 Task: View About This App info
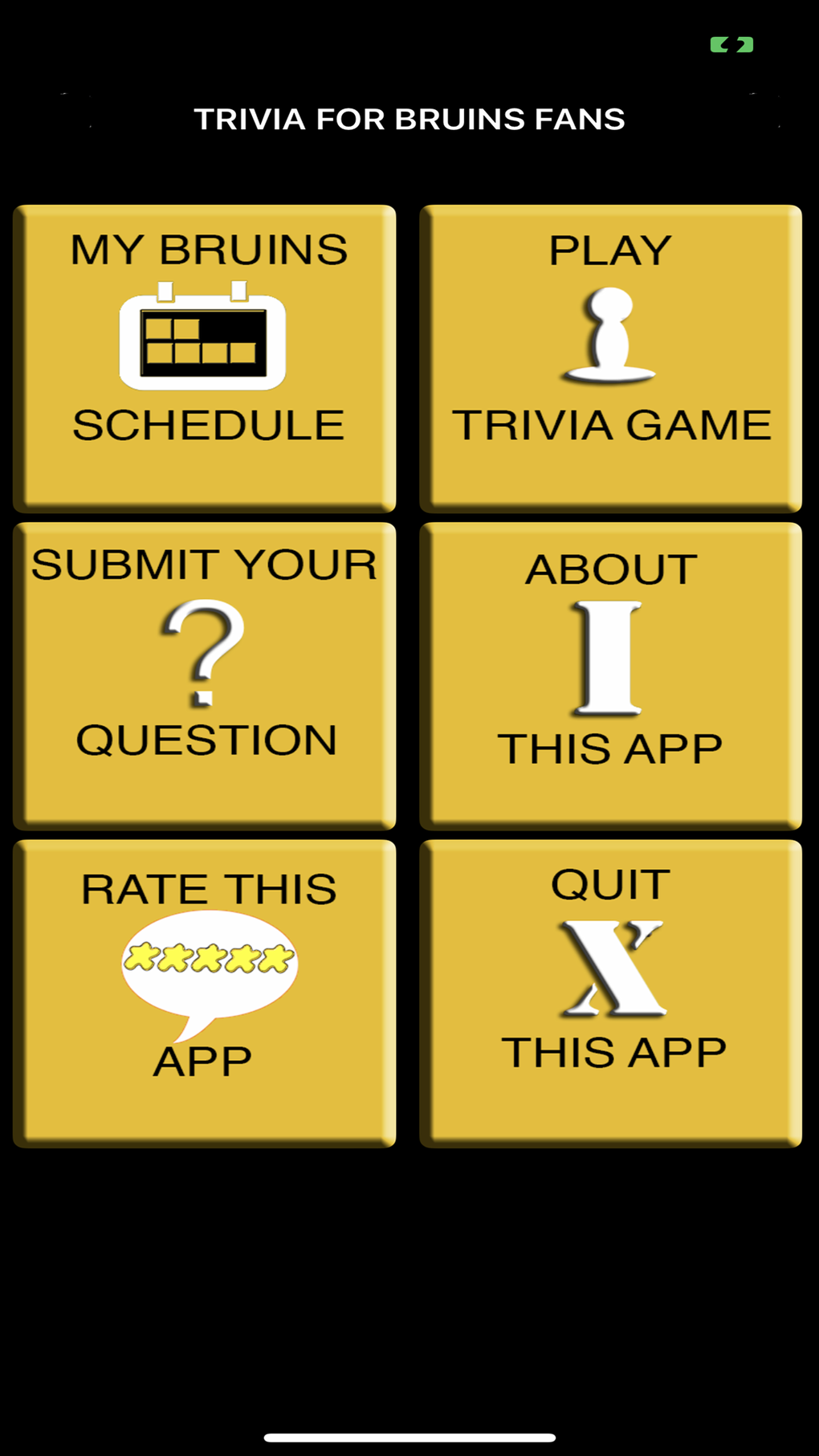pos(610,675)
